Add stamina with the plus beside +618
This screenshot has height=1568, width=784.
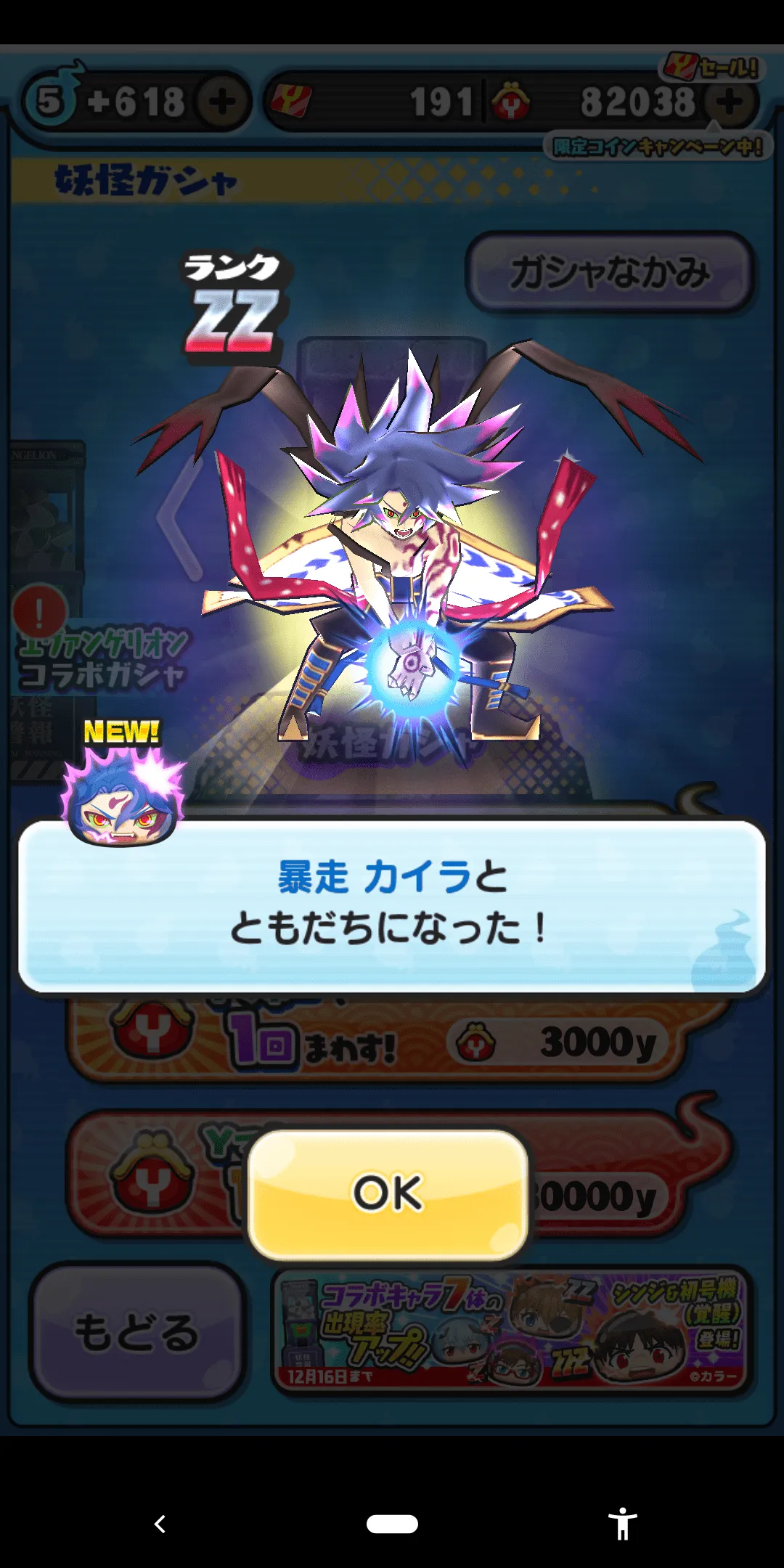click(221, 102)
